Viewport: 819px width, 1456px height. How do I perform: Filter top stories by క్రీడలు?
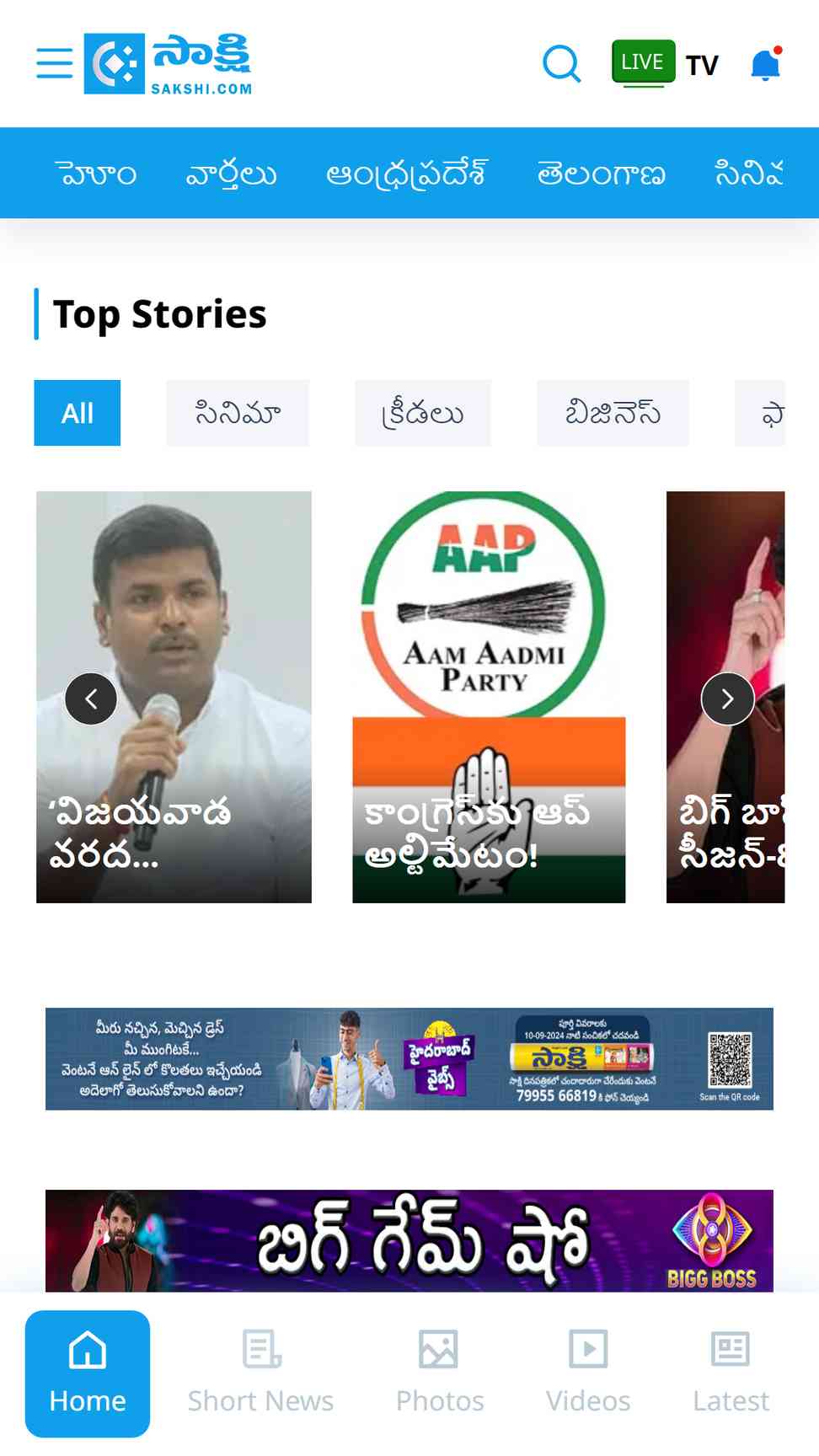[422, 413]
